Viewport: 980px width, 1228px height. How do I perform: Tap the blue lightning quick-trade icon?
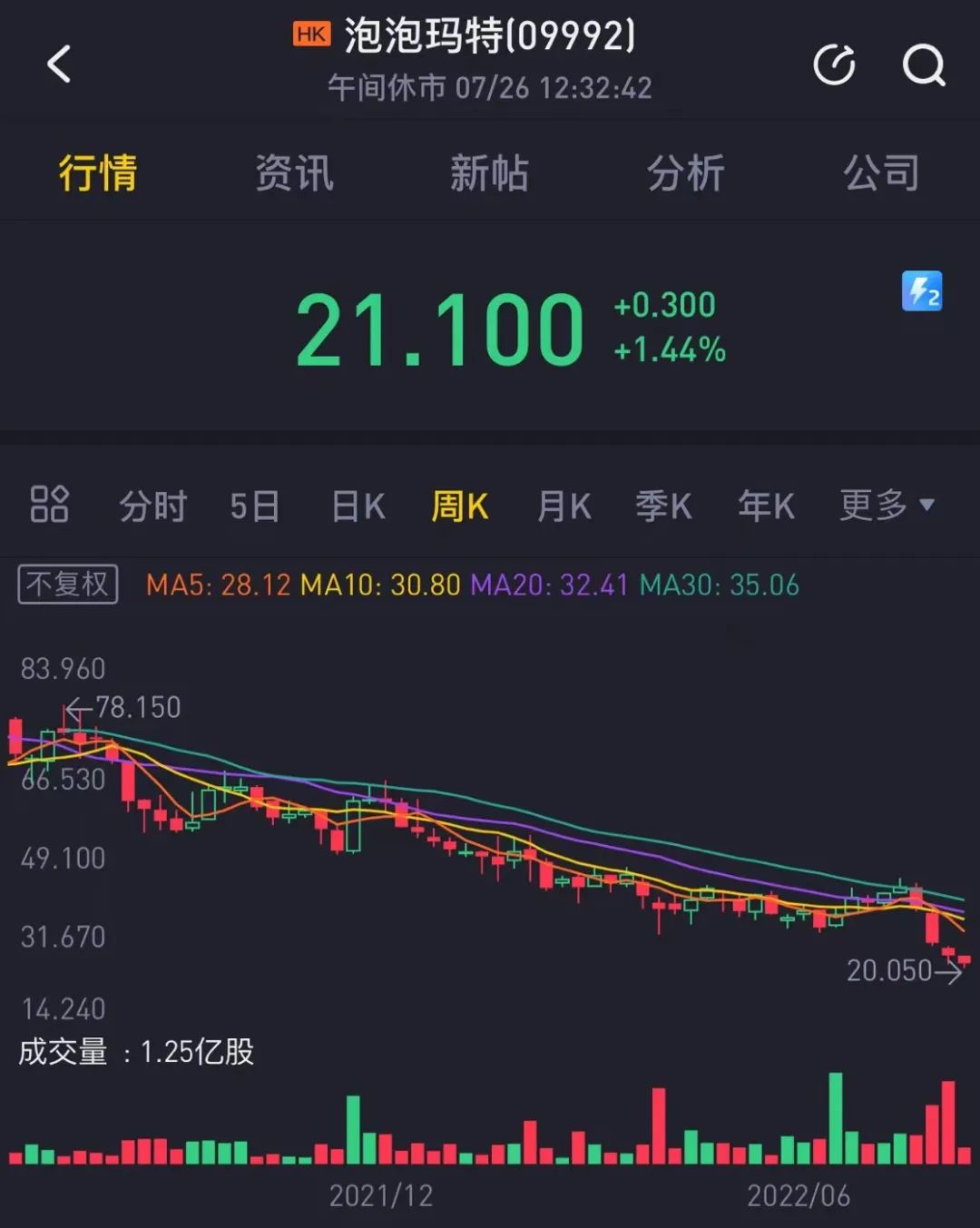pos(921,291)
